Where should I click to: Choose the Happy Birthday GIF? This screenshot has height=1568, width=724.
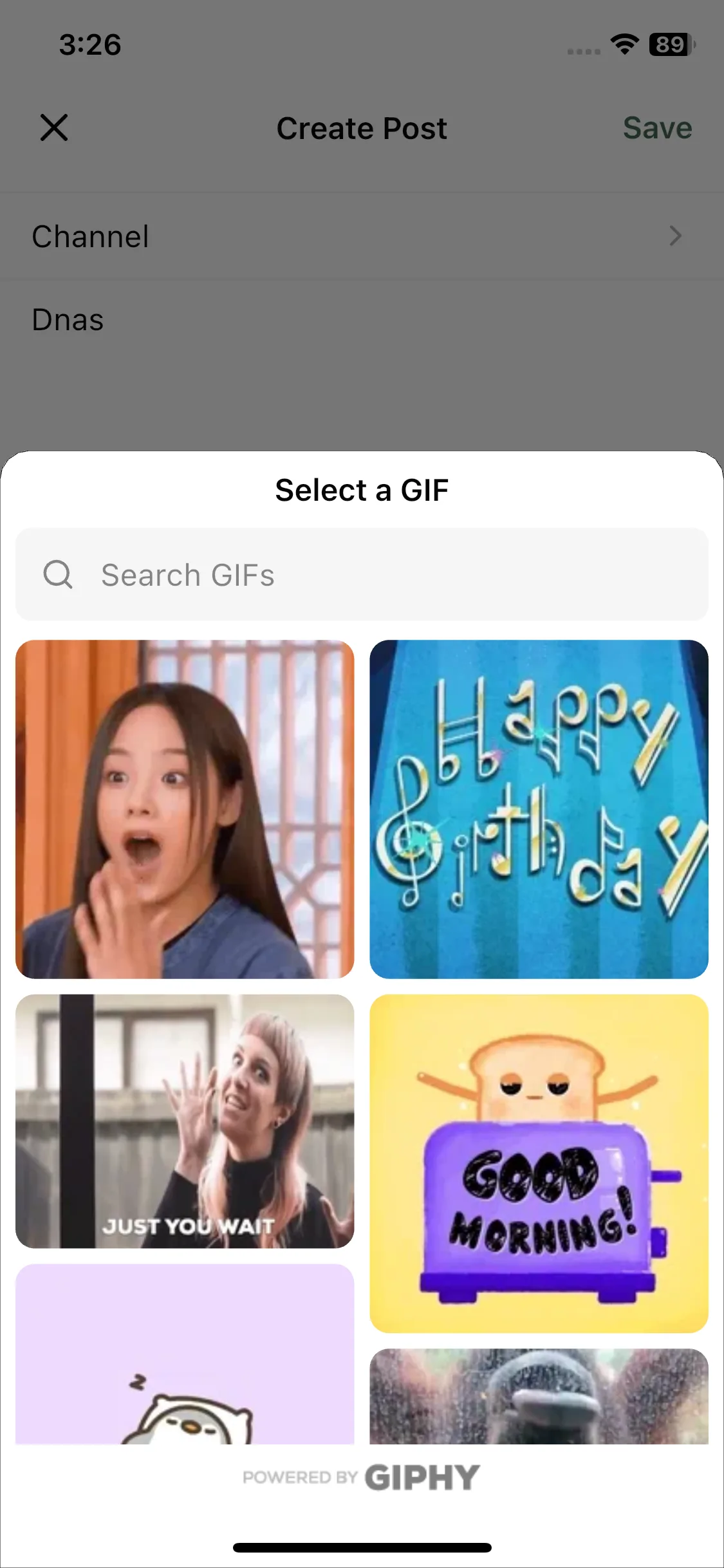[539, 809]
